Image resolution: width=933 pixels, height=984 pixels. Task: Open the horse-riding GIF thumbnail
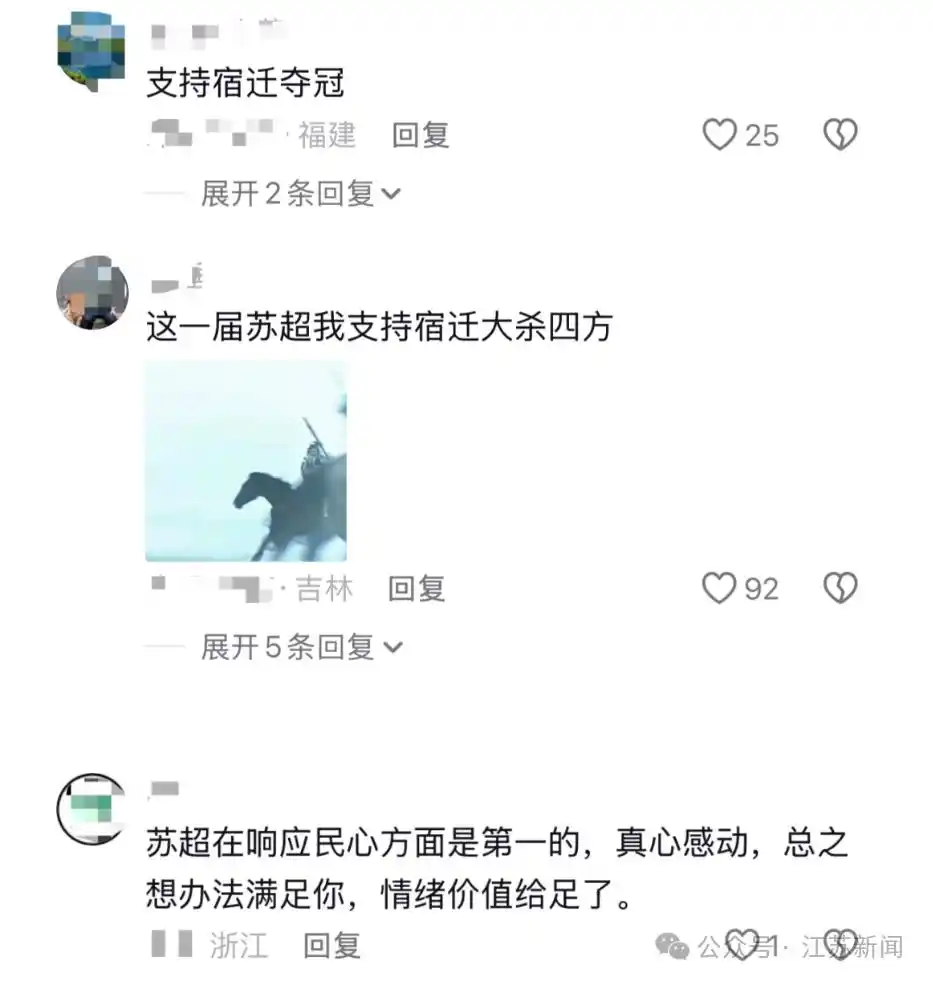[246, 462]
